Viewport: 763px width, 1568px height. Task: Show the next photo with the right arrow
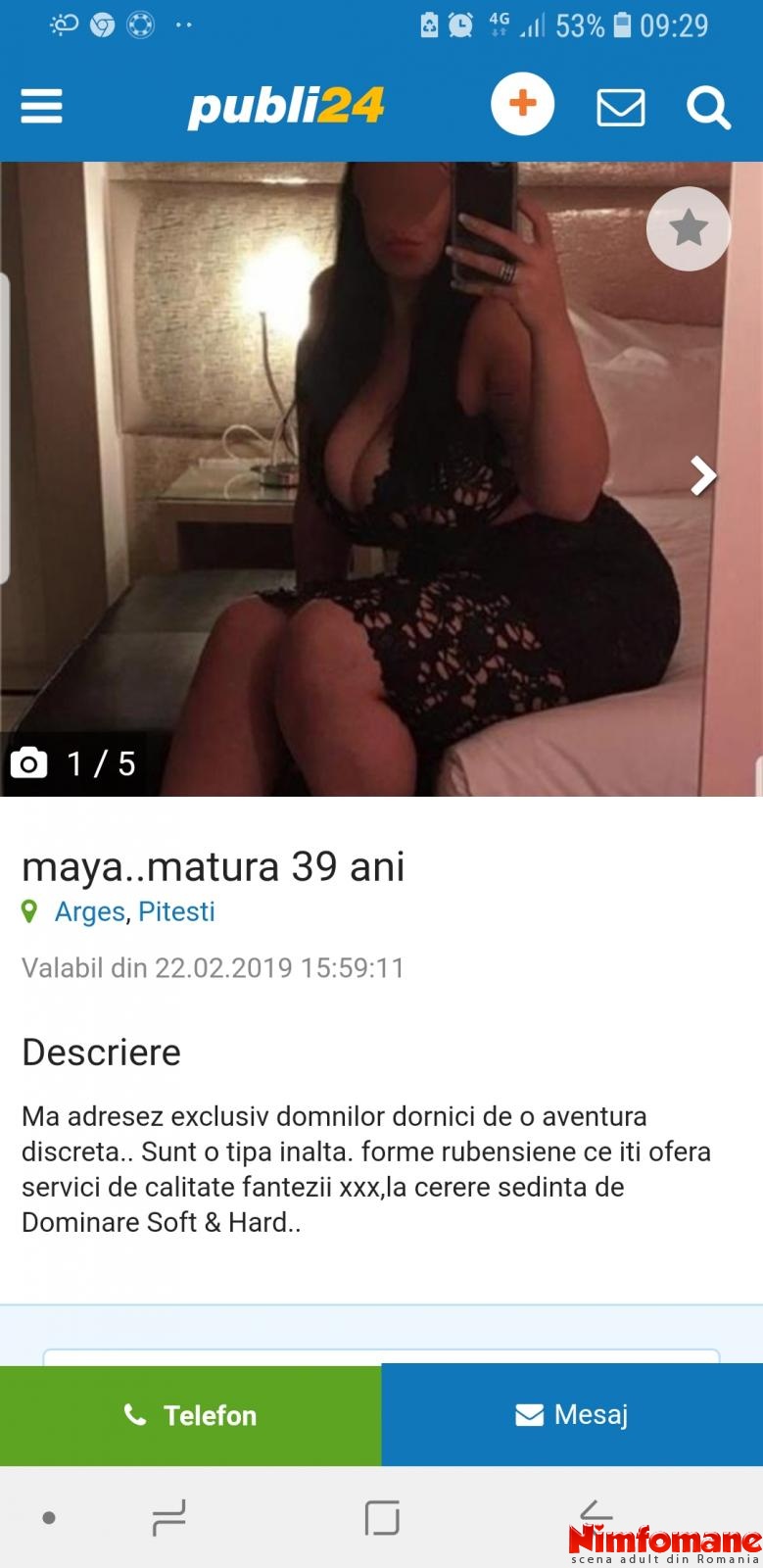click(x=703, y=475)
